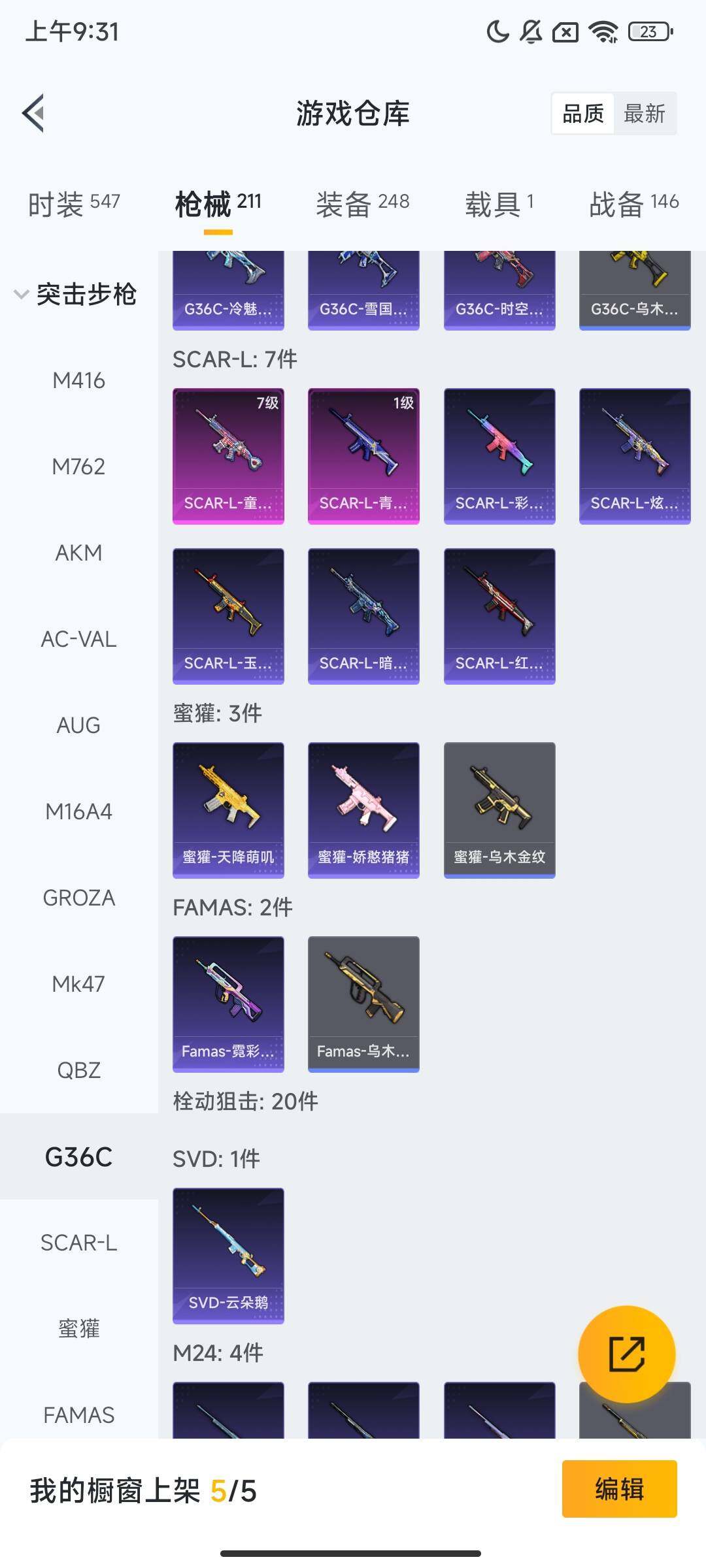Sort items by 品质
This screenshot has width=706, height=1568.
[582, 114]
